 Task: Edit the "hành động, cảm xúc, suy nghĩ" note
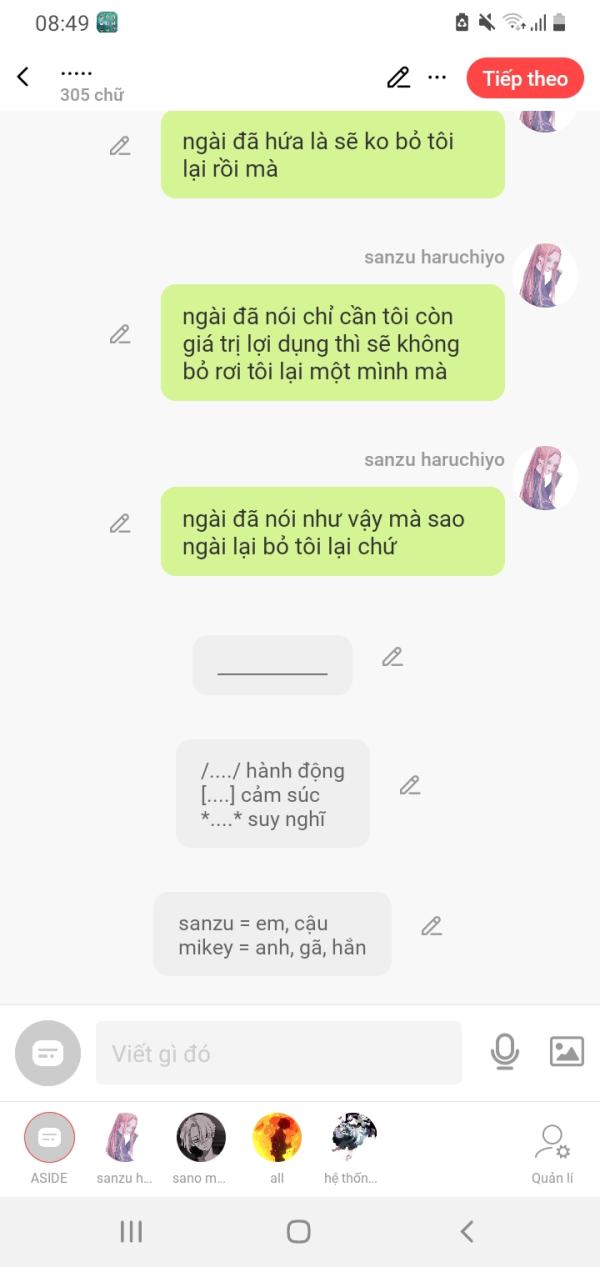click(x=410, y=785)
